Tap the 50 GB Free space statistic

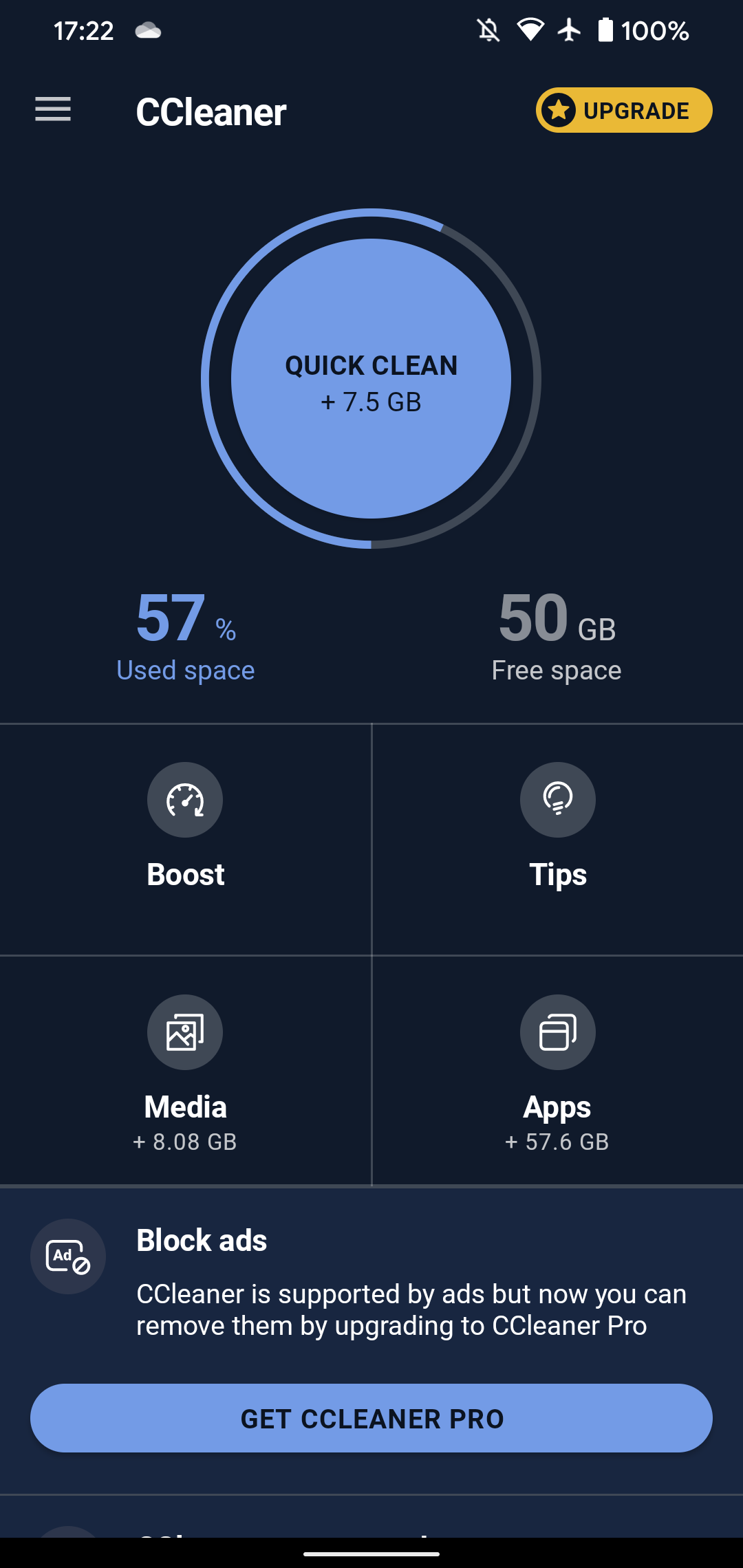(556, 636)
